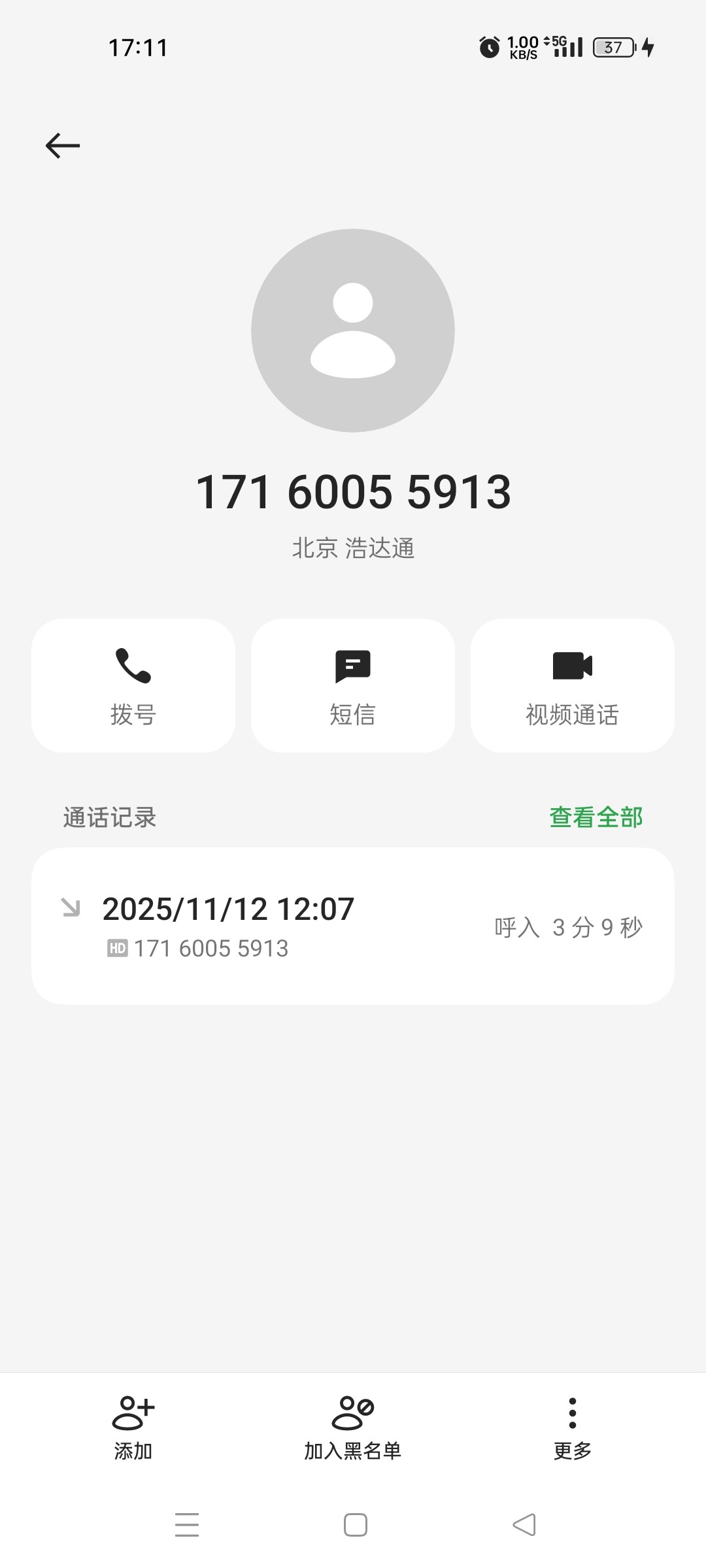Viewport: 706px width, 1568px height.
Task: Go to the home screen
Action: pyautogui.click(x=356, y=1525)
